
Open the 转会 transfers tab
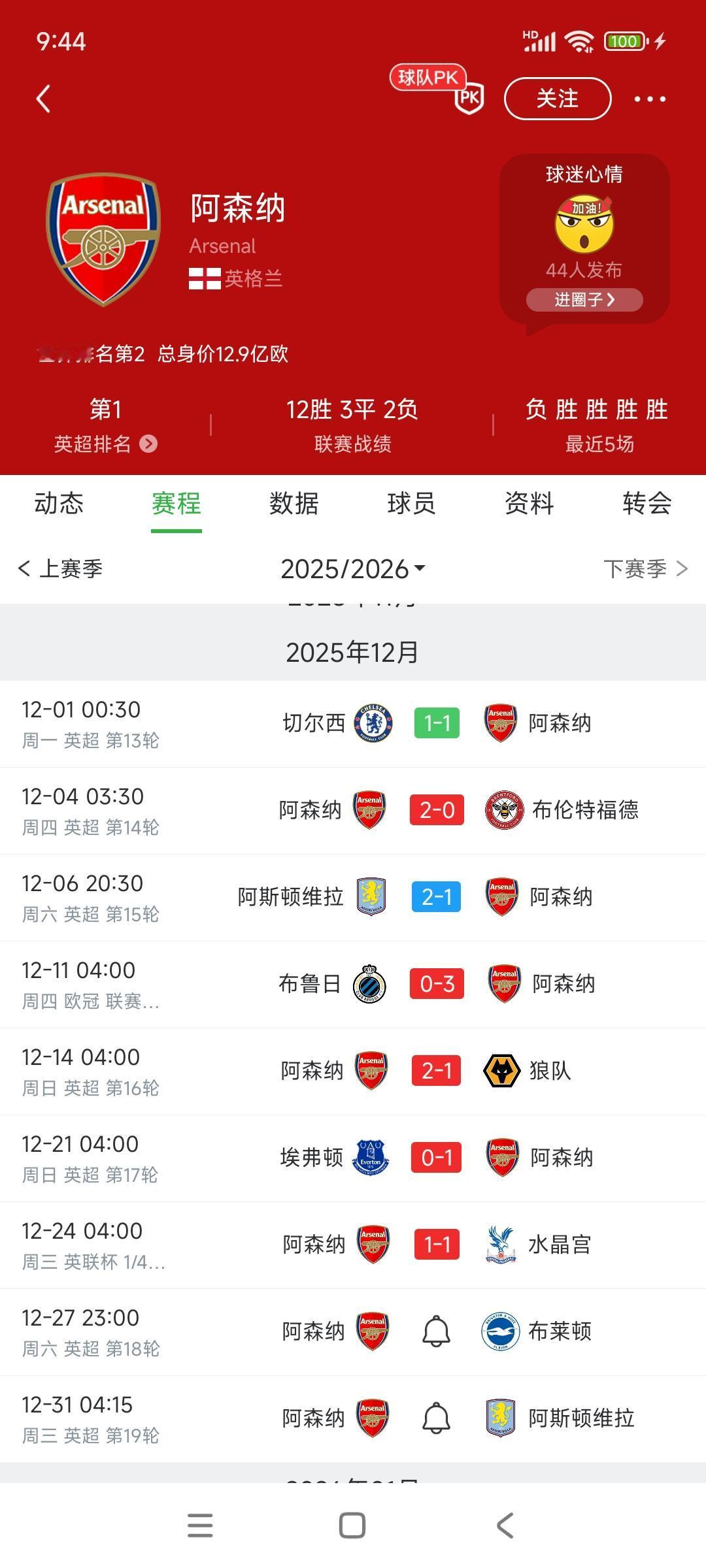pos(645,503)
